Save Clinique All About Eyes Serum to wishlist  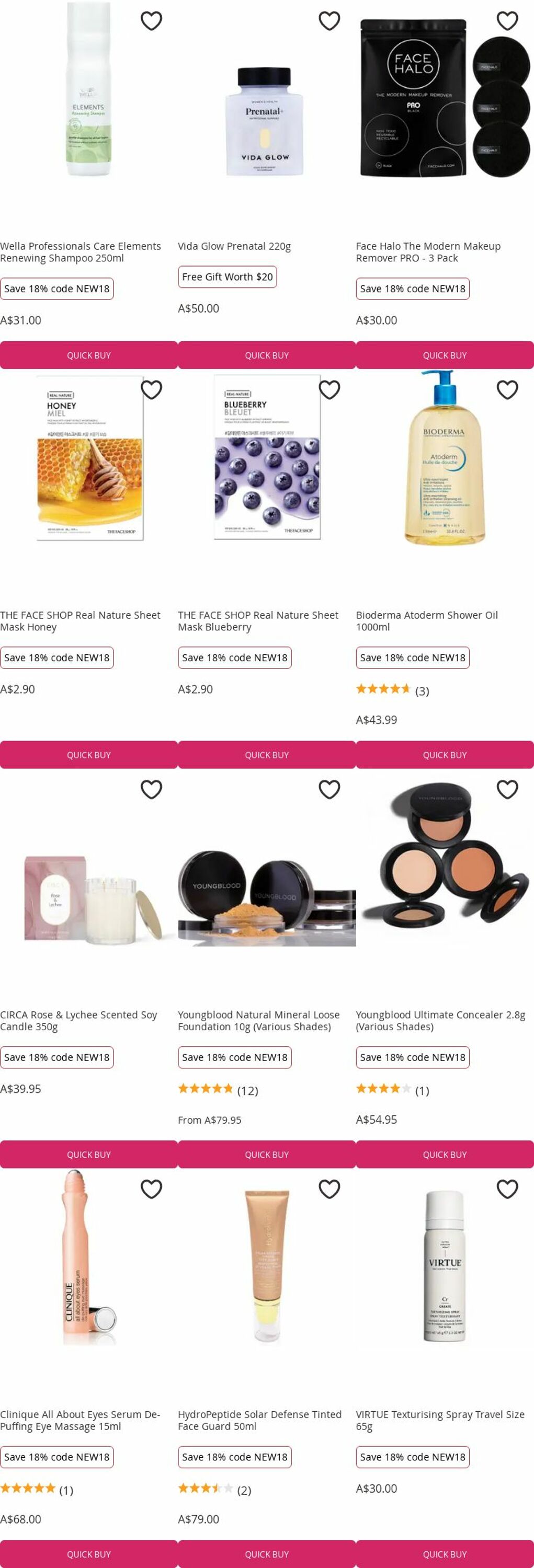tap(151, 1189)
